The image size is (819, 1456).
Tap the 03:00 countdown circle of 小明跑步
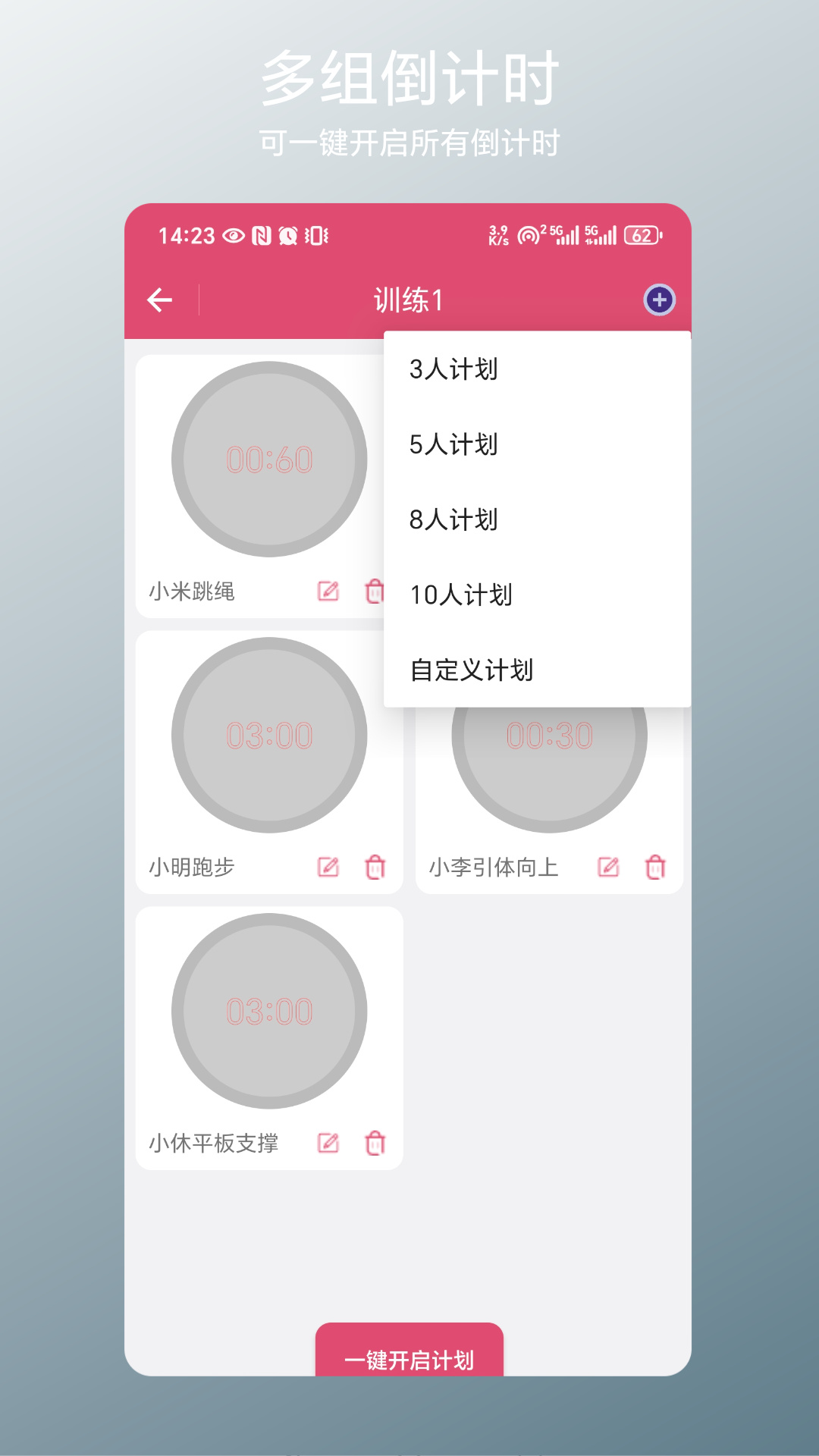click(269, 733)
